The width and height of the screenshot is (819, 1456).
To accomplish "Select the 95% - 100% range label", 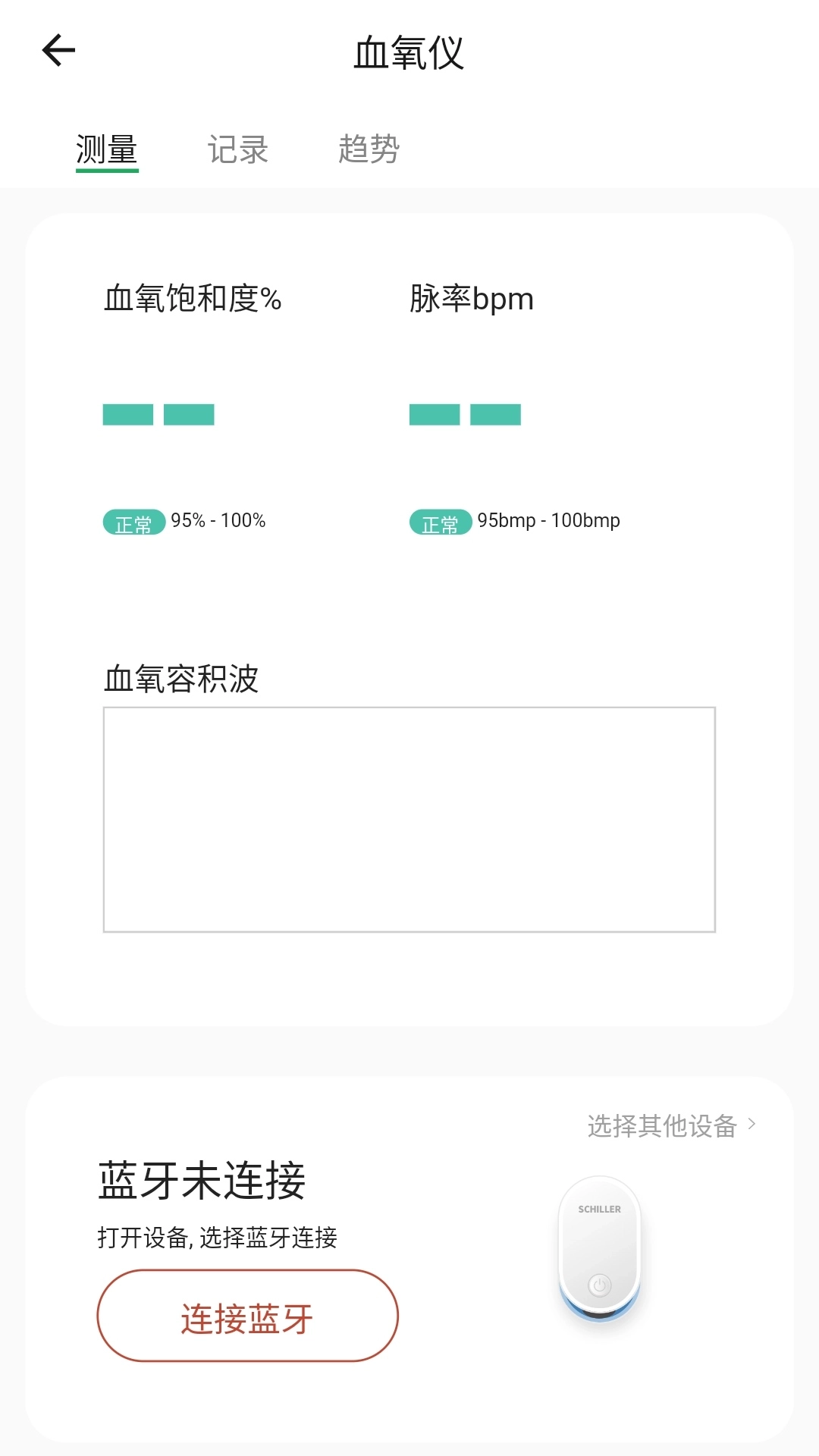I will pos(220,521).
